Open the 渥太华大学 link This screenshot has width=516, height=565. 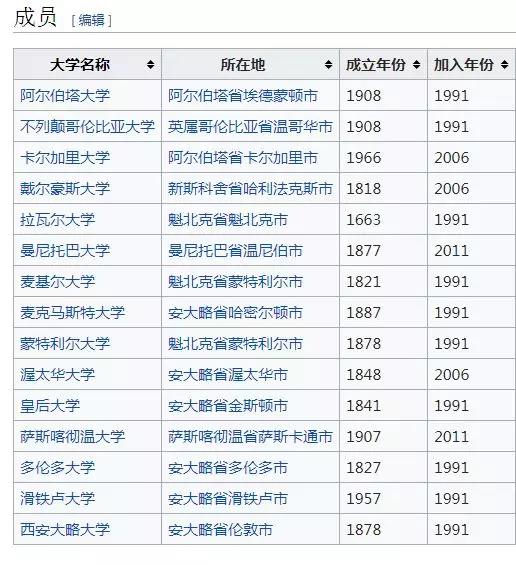(x=58, y=375)
